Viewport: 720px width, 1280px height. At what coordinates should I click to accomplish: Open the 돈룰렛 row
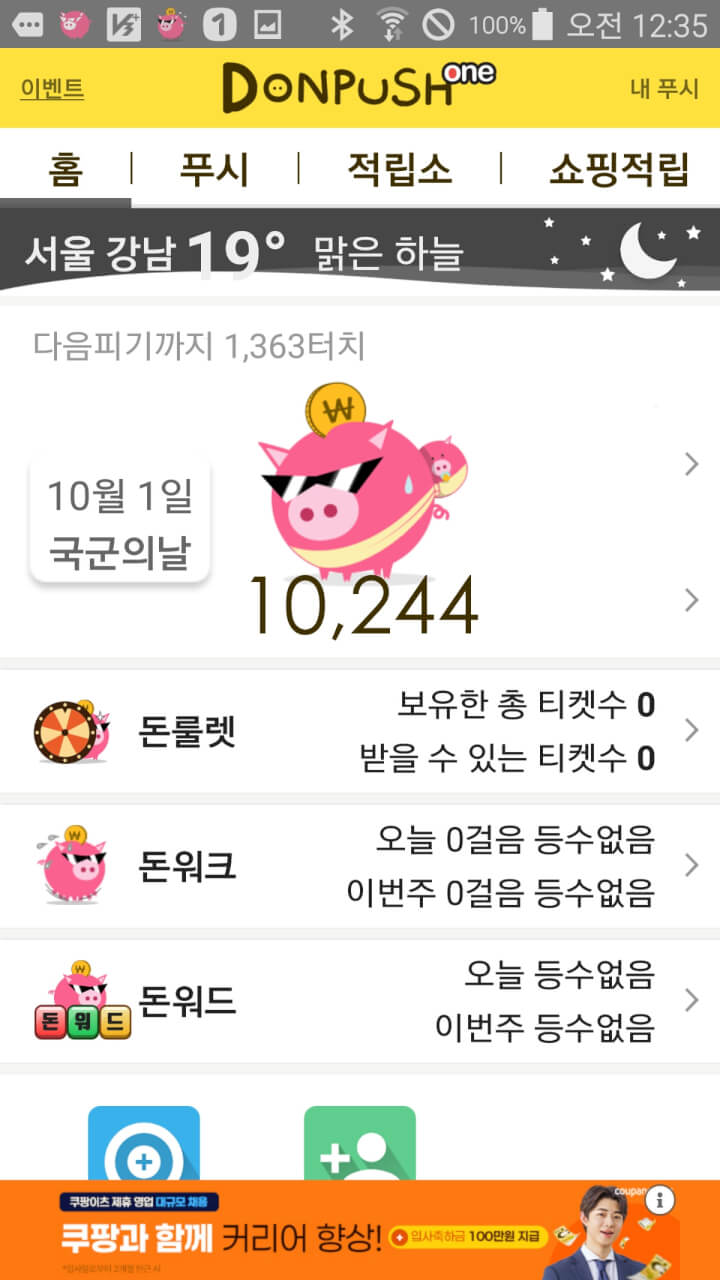coord(360,731)
